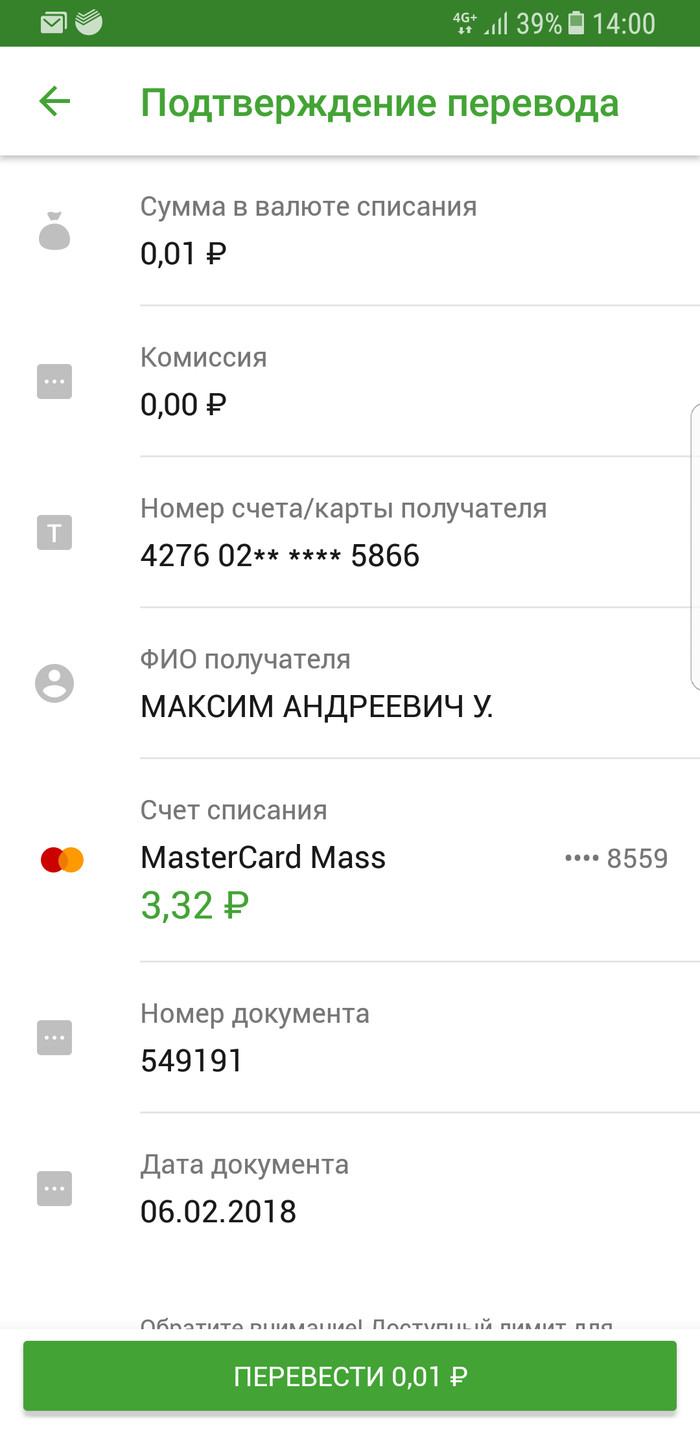This screenshot has width=700, height=1438.
Task: Confirm transfer with ПЕРЕВЕСТИ 0,01 ₽ button
Action: (350, 1376)
